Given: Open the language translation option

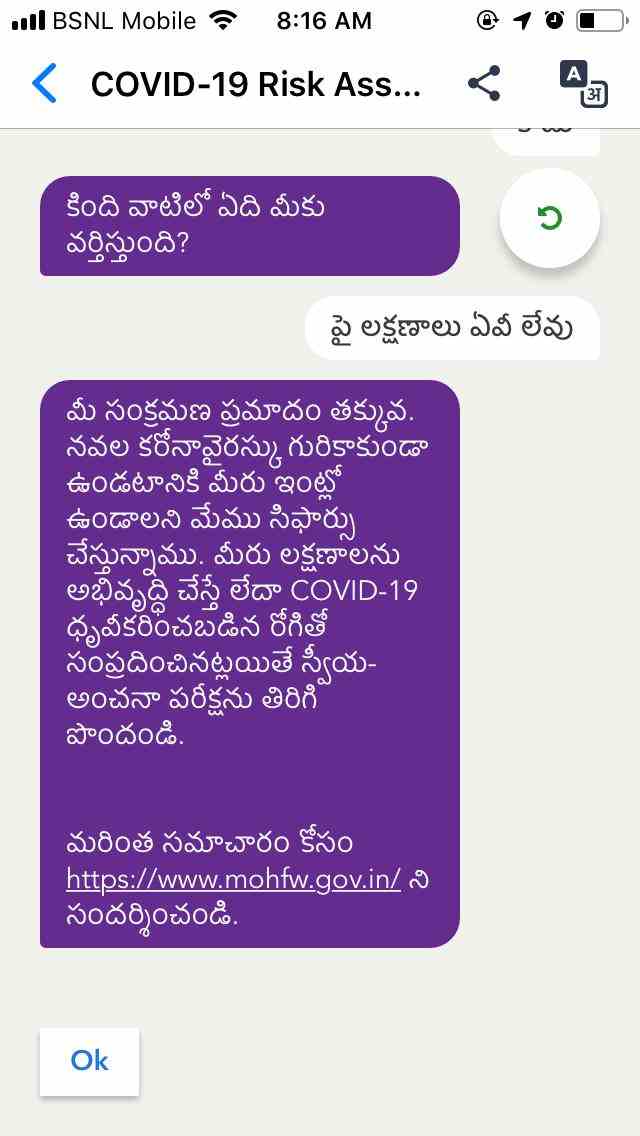Looking at the screenshot, I should point(583,84).
